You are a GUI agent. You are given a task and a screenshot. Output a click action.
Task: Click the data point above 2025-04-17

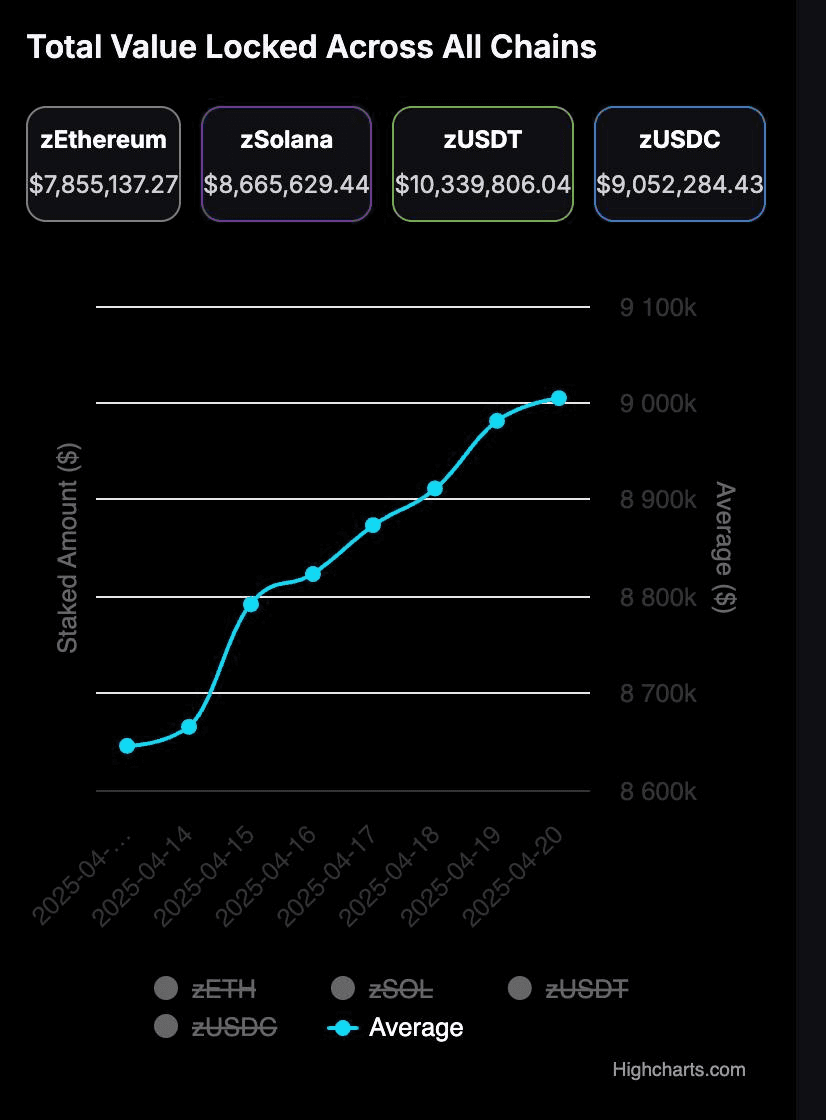(373, 523)
